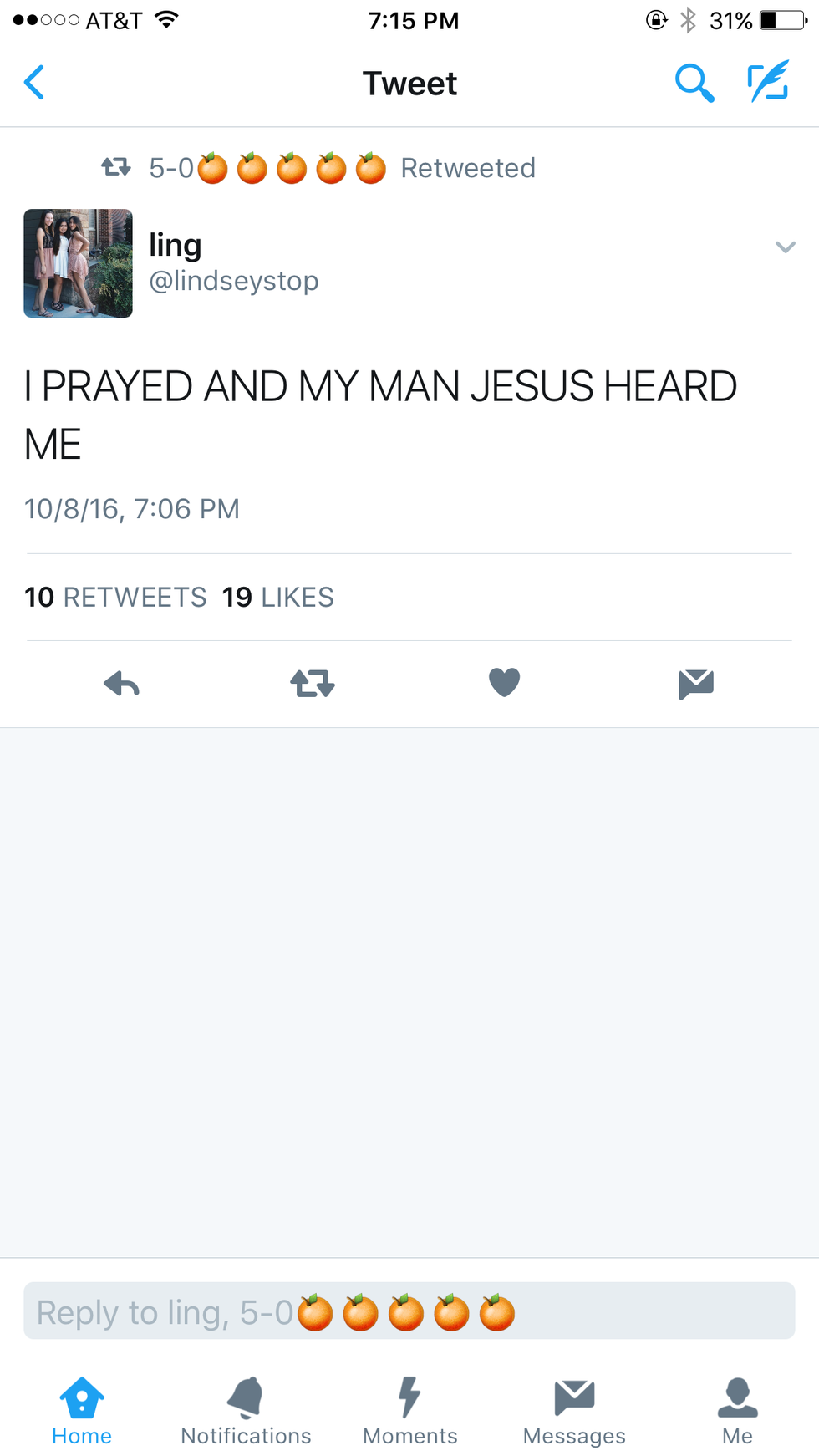Viewport: 819px width, 1456px height.
Task: Share tweet via direct message icon
Action: 695,684
